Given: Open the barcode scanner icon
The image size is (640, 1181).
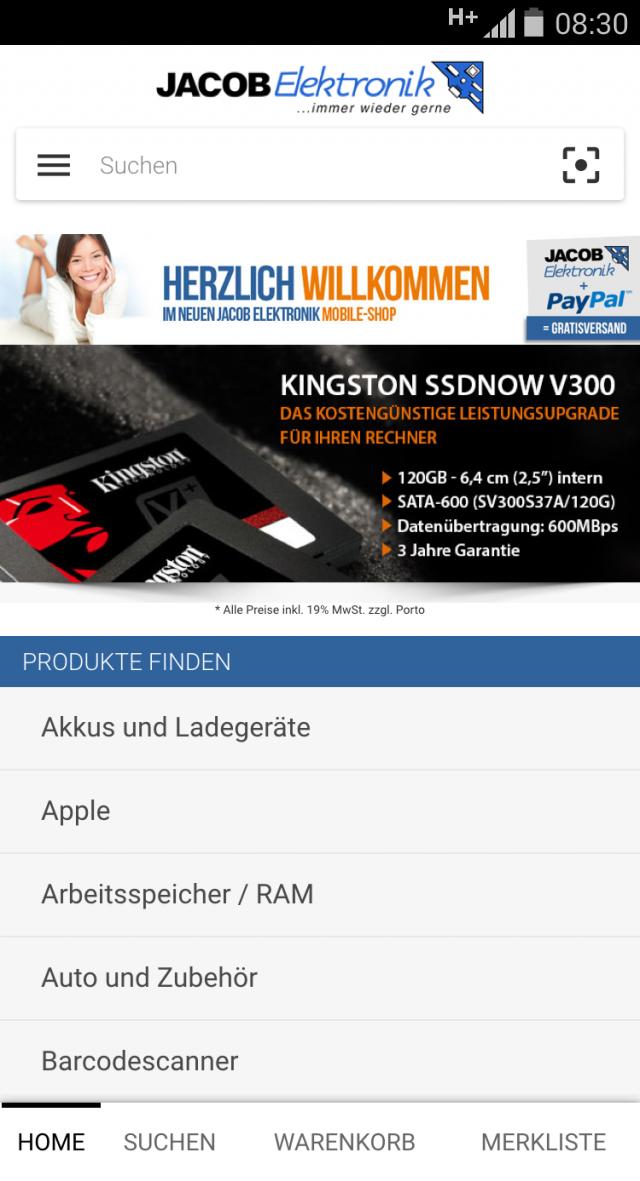Looking at the screenshot, I should pyautogui.click(x=580, y=166).
